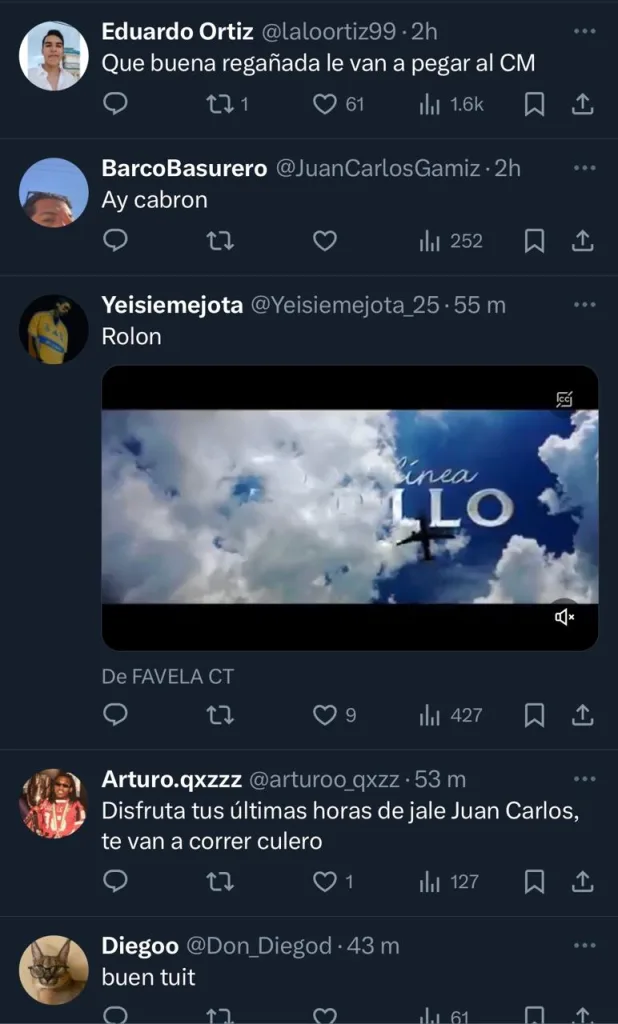Retweet Eduardo Ortiz's reply
The height and width of the screenshot is (1024, 618).
click(x=219, y=104)
